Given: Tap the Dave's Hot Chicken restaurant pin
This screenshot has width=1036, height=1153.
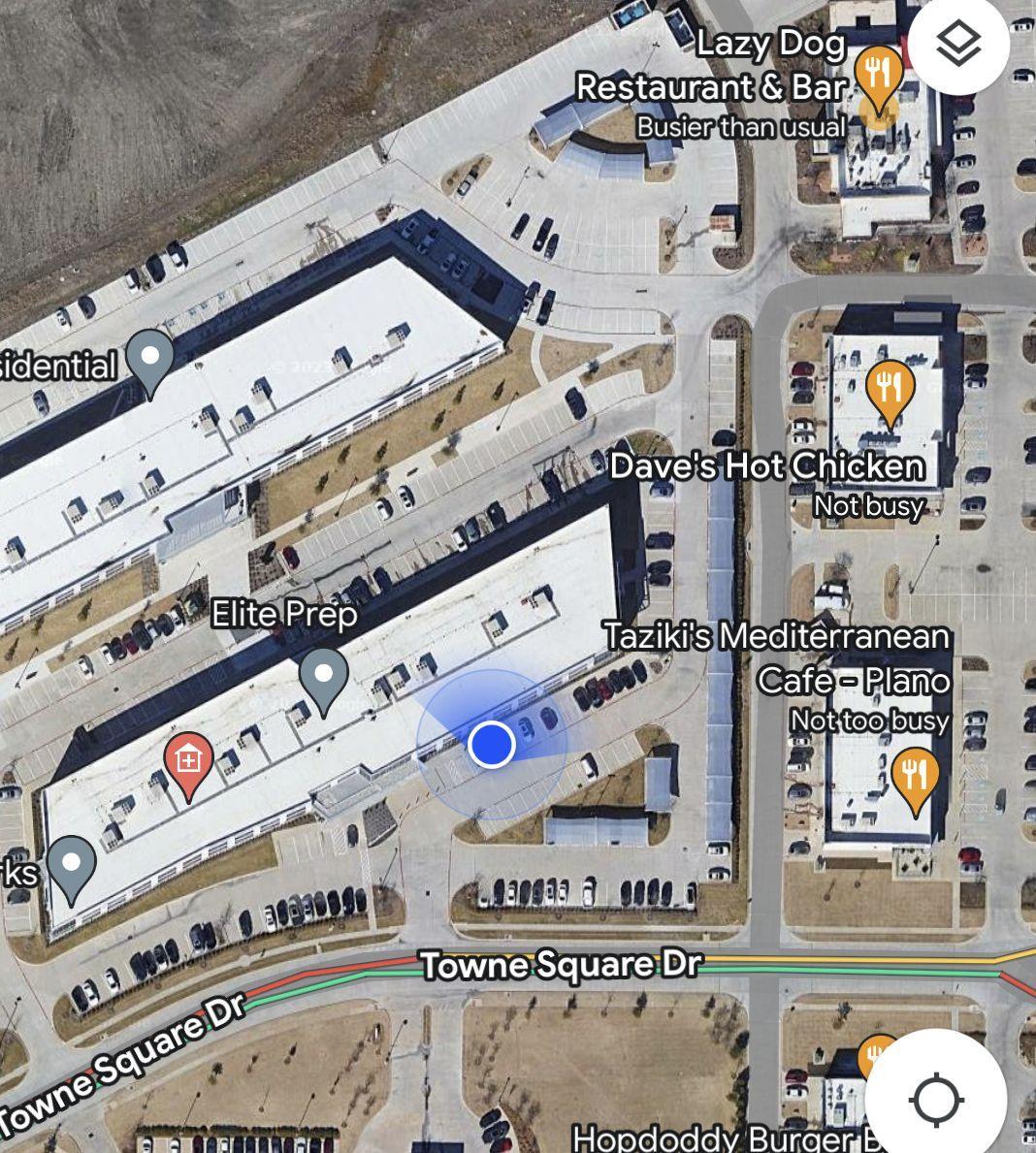Looking at the screenshot, I should point(889,387).
